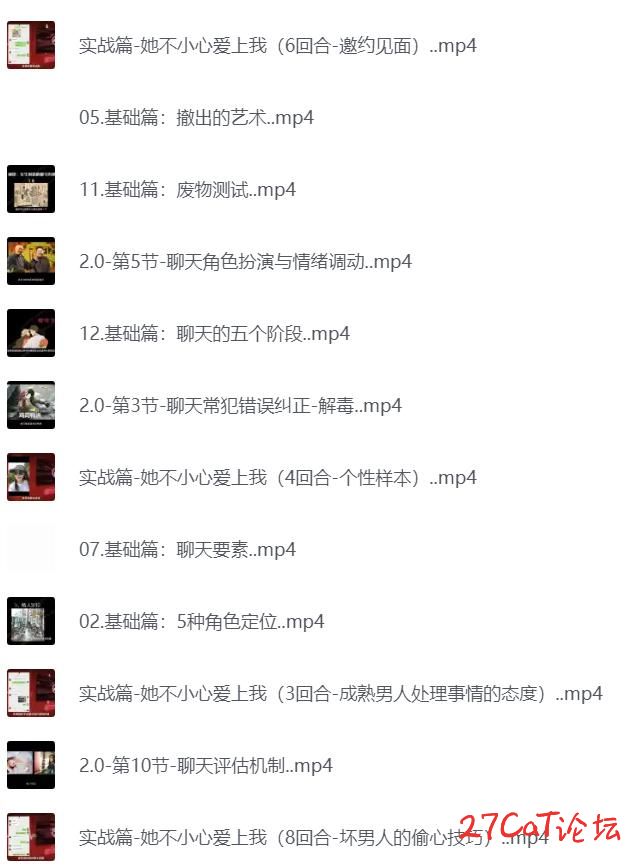Open 07.基础篇:聊天要素.mp4
636x868 pixels.
click(x=187, y=550)
